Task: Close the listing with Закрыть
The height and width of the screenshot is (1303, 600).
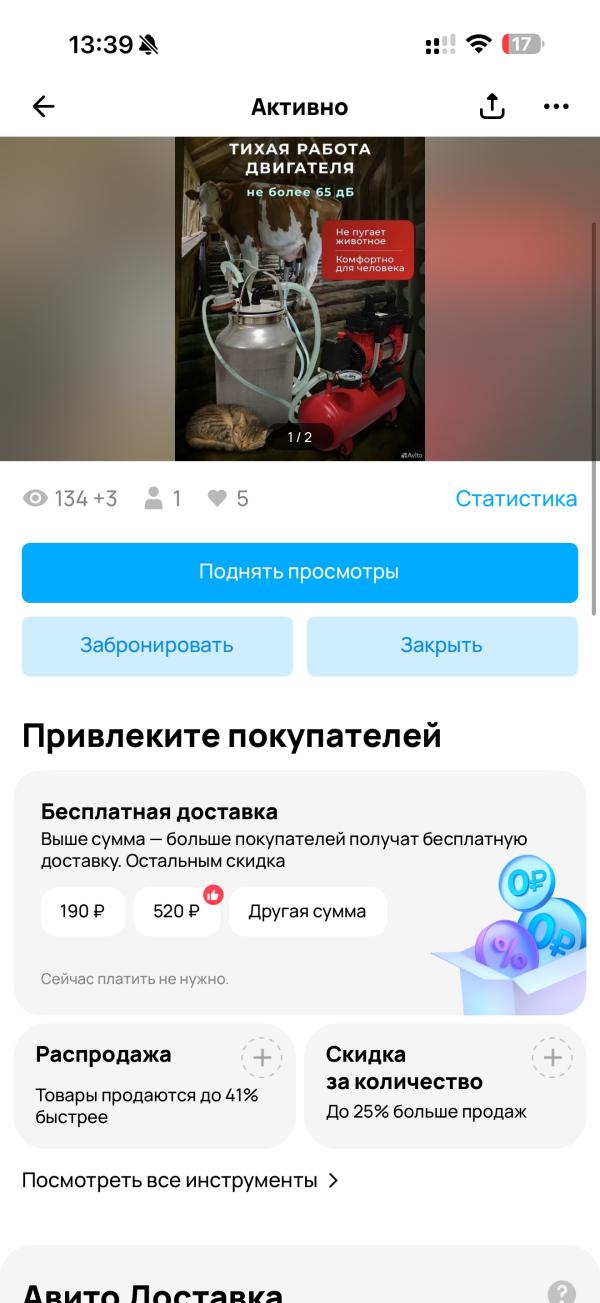Action: pos(442,645)
